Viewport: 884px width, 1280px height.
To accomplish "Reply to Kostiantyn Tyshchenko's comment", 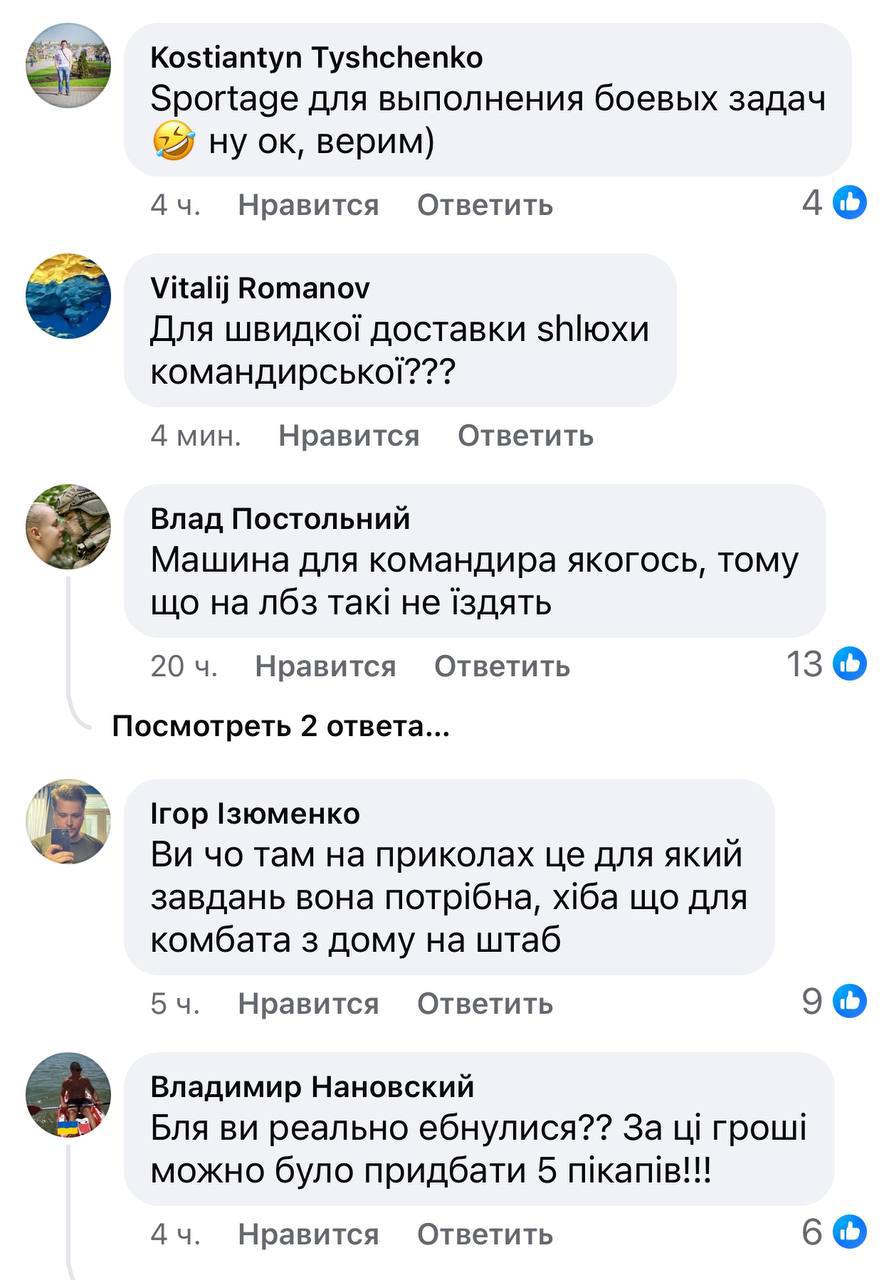I will point(484,205).
